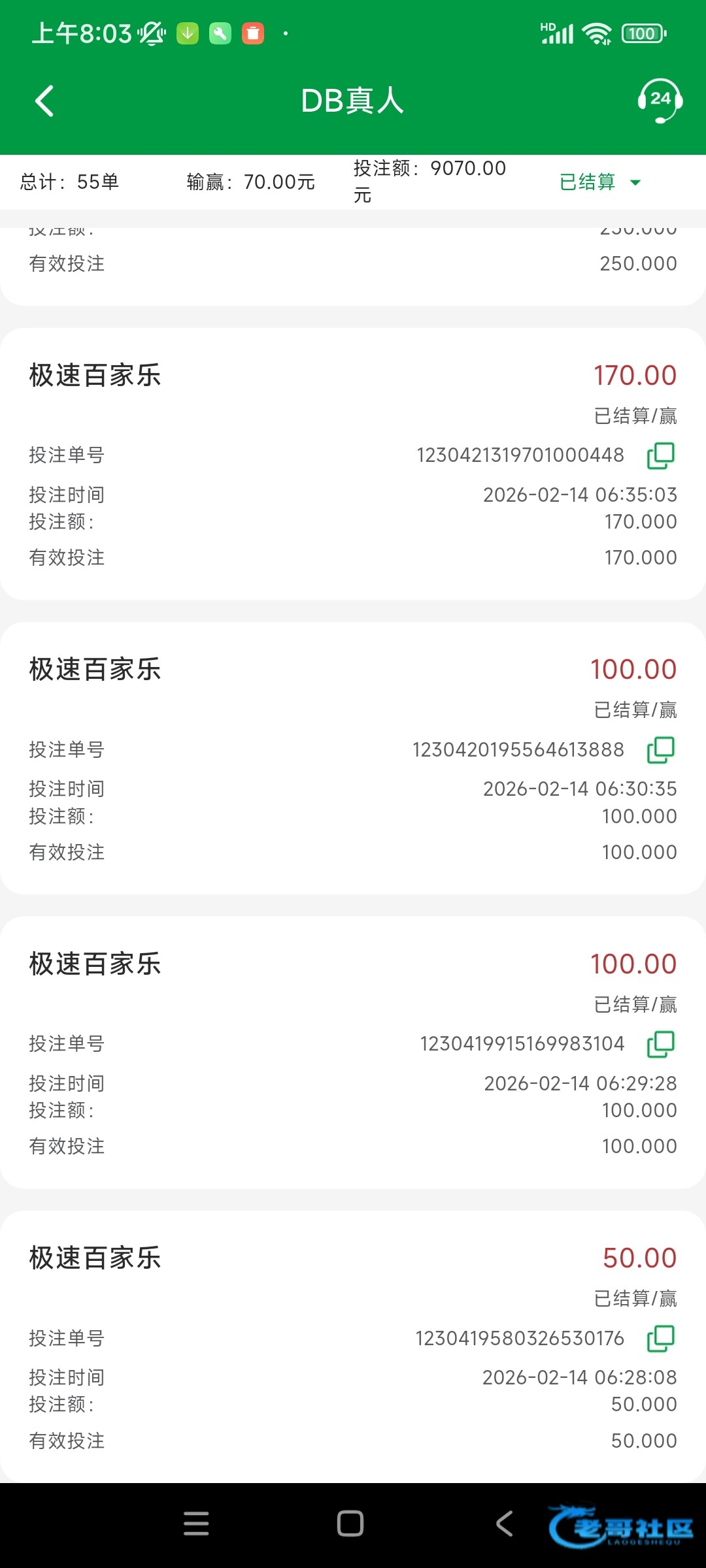The image size is (706, 1568).
Task: Copy bet number 1230419580326530176
Action: pyautogui.click(x=660, y=1338)
